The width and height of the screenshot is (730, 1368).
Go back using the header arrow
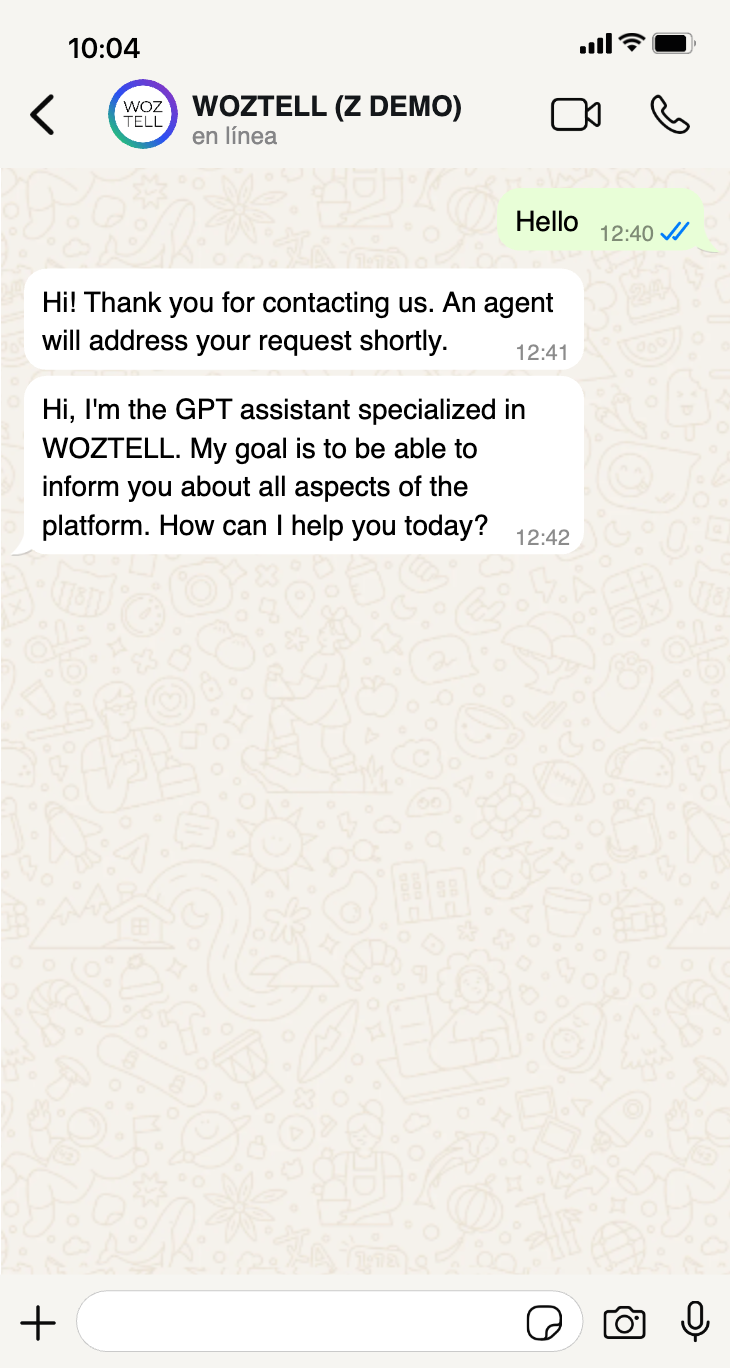click(42, 115)
